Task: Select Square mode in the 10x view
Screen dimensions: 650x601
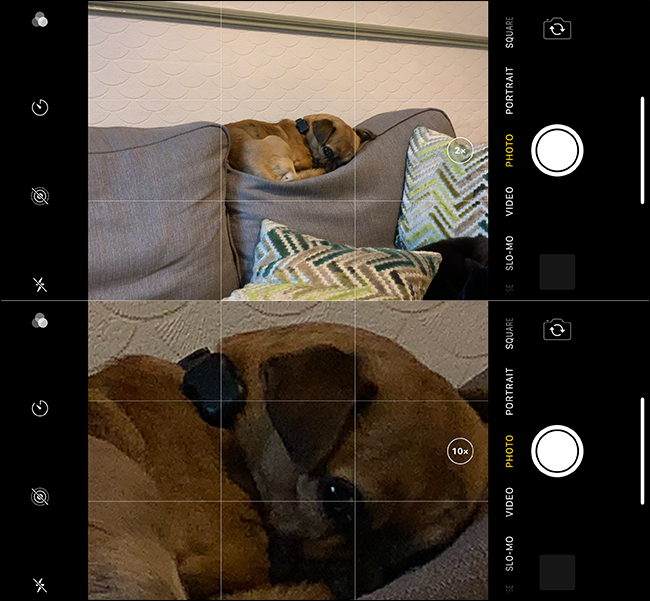Action: pos(509,333)
